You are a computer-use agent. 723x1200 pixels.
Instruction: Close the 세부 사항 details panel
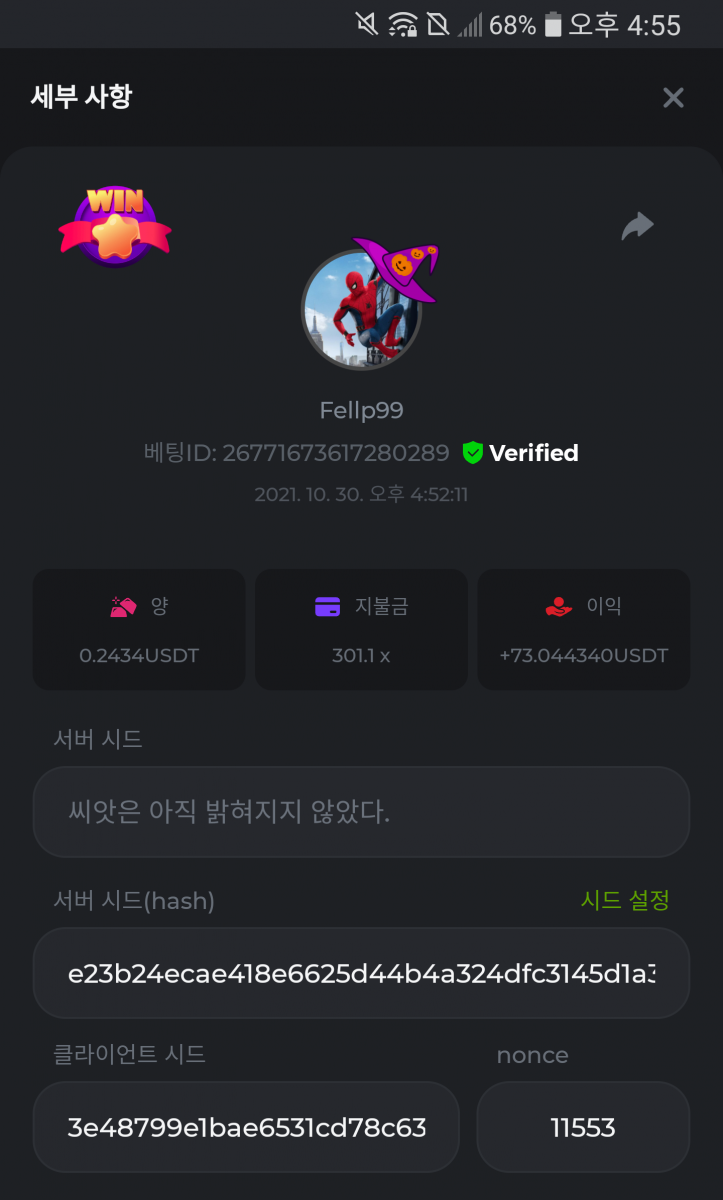tap(673, 98)
